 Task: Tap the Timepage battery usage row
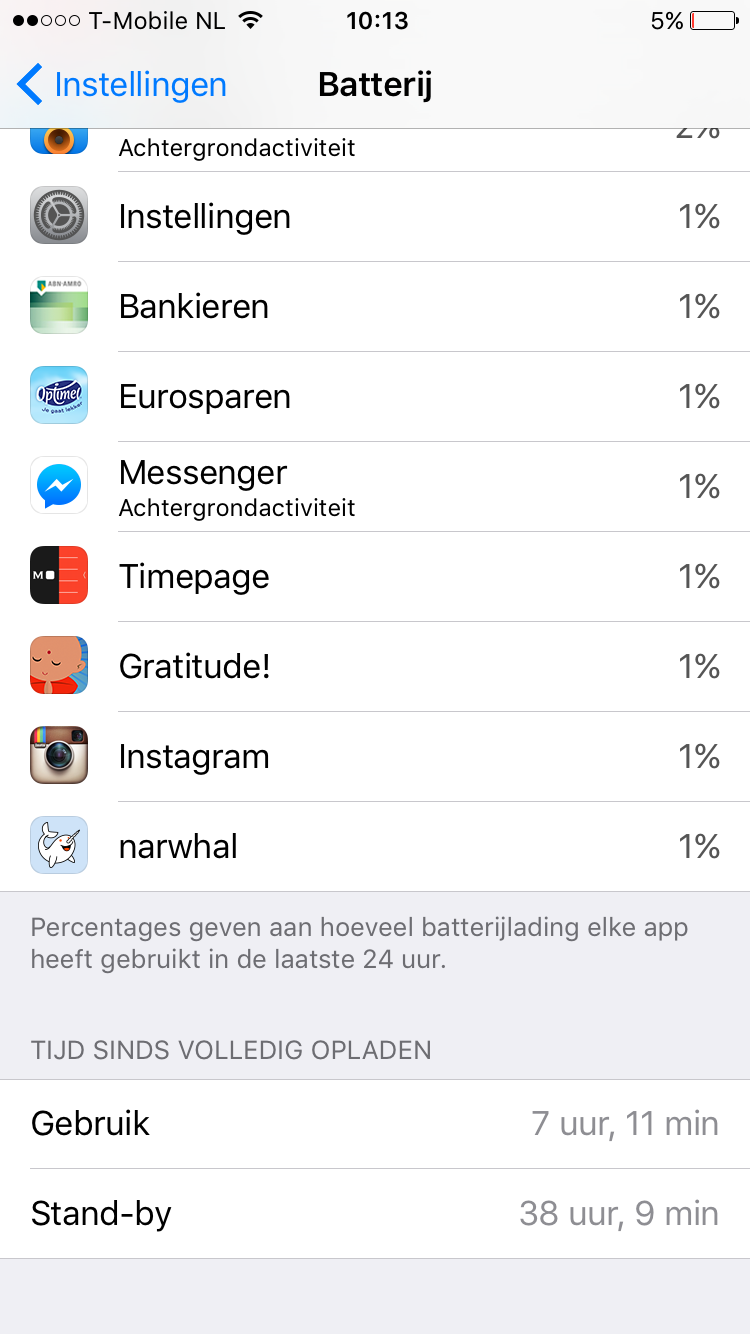pos(375,577)
